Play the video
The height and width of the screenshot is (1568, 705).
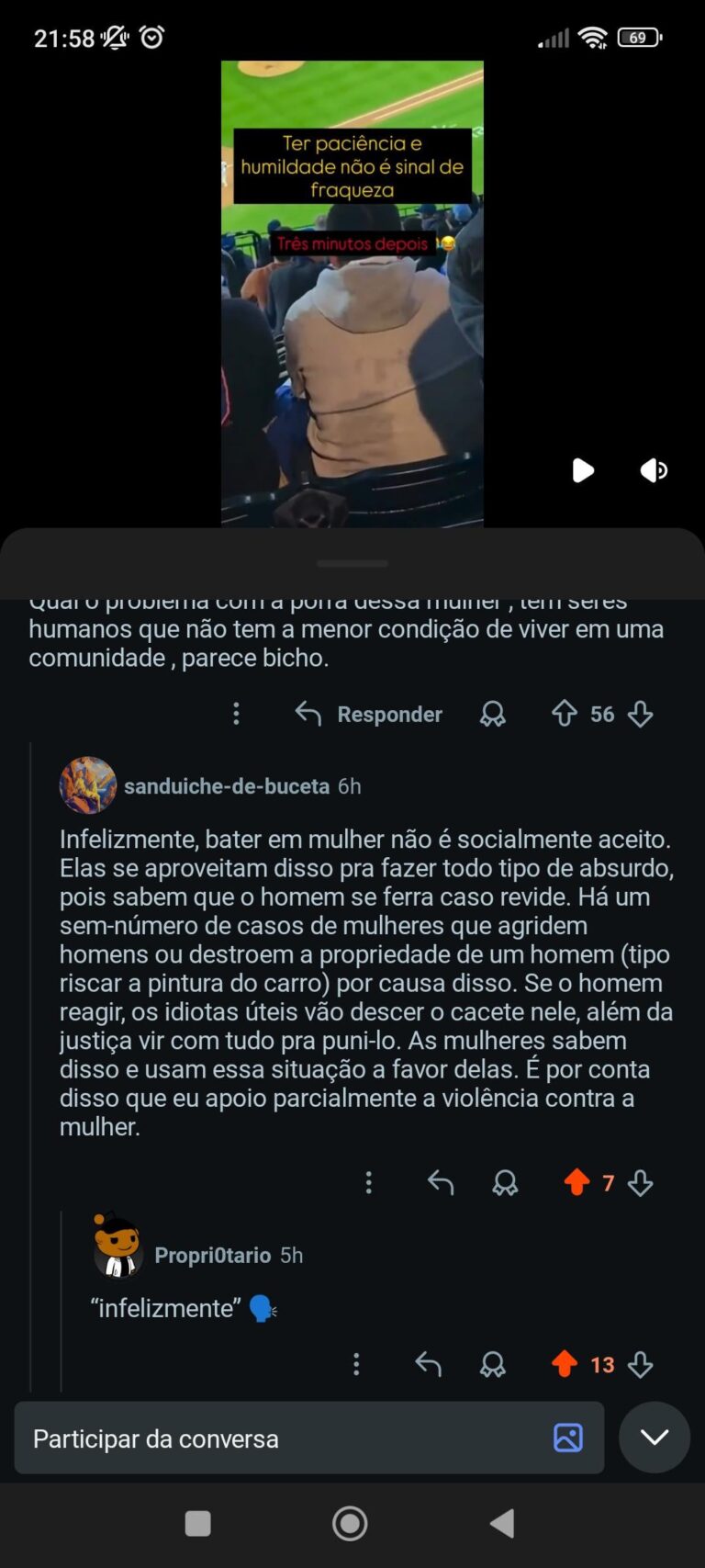[x=583, y=470]
